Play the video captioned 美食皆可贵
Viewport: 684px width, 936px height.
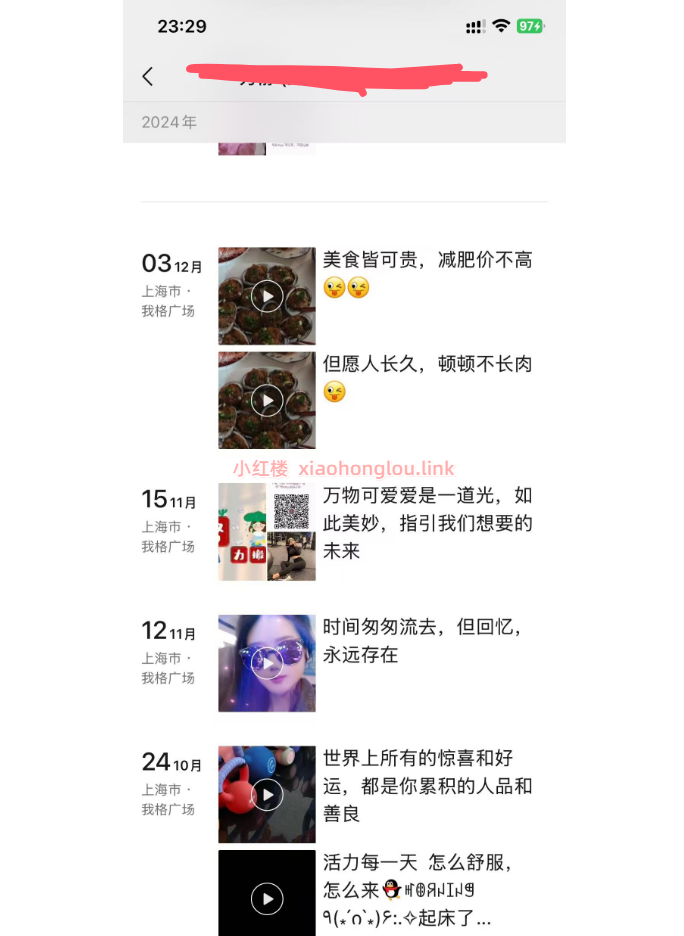[267, 296]
